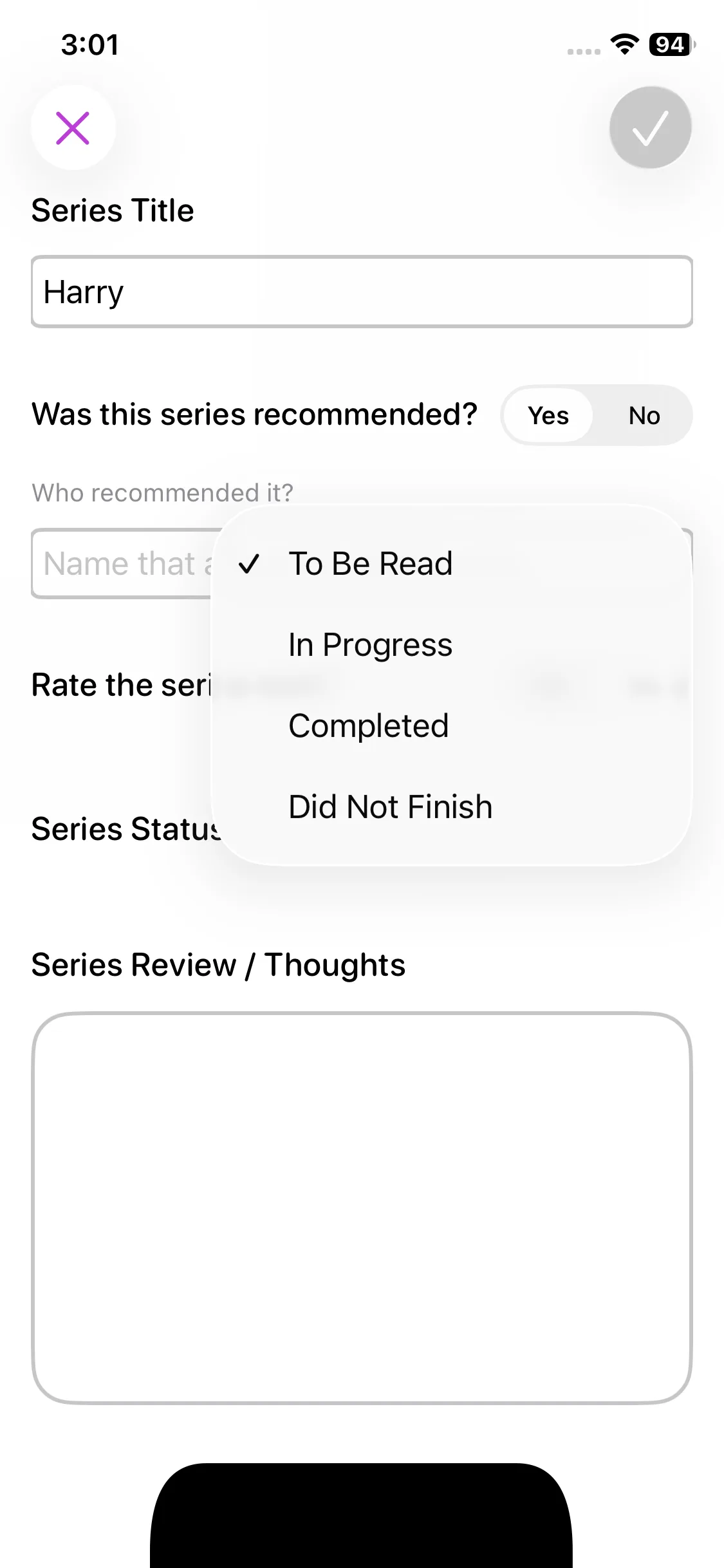Pick Did Not Finish status
Screen dimensions: 724x1568
point(390,807)
